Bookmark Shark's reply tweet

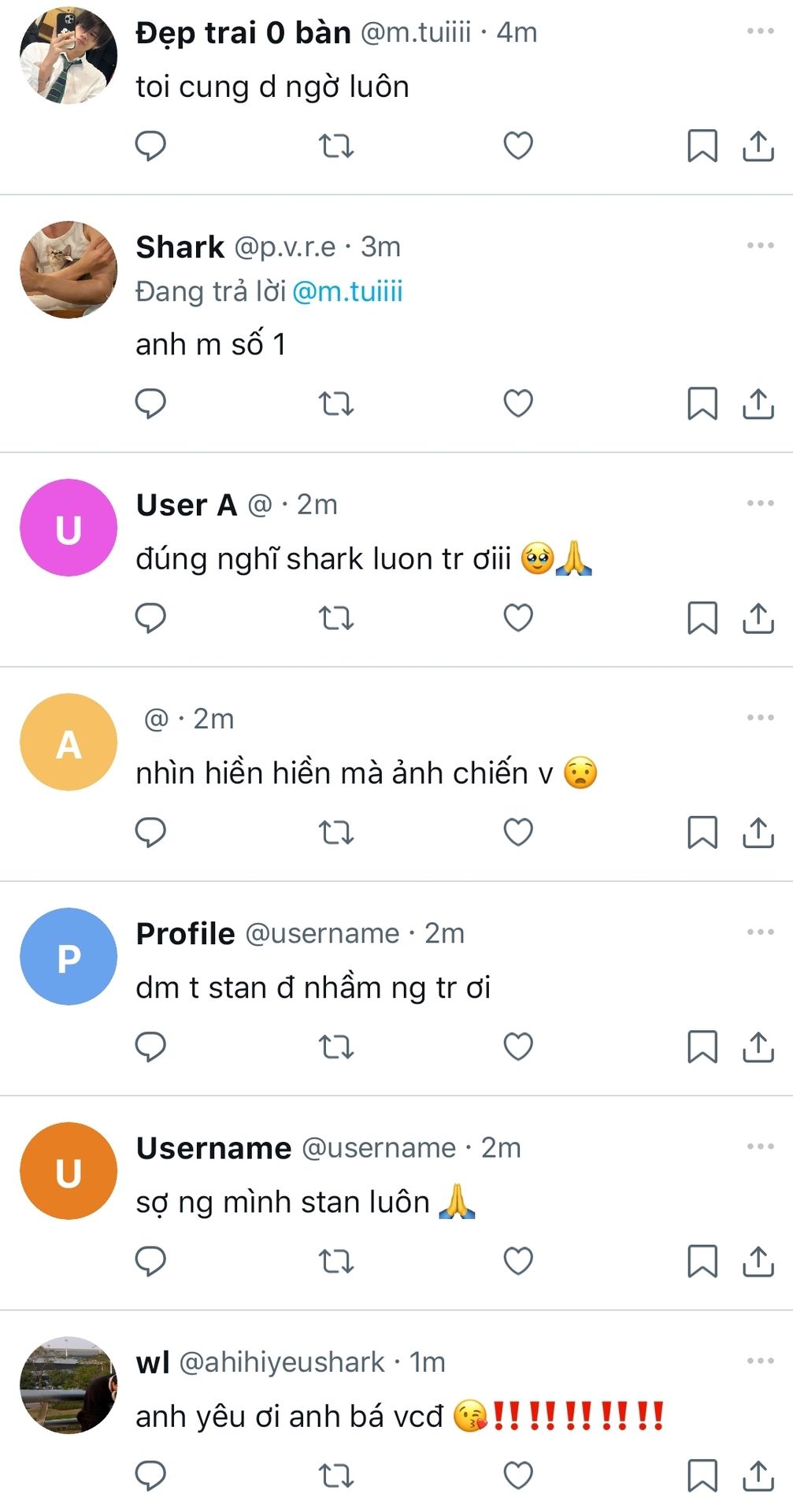coord(702,403)
